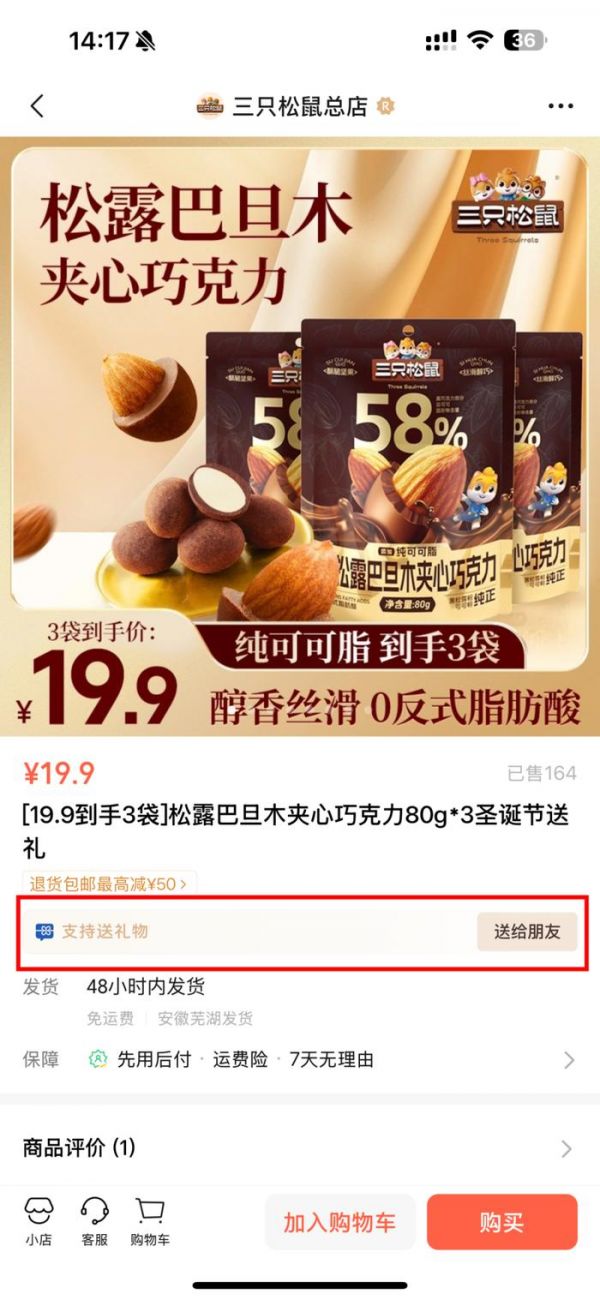
Task: Contact 客服 customer service
Action: 94,1221
